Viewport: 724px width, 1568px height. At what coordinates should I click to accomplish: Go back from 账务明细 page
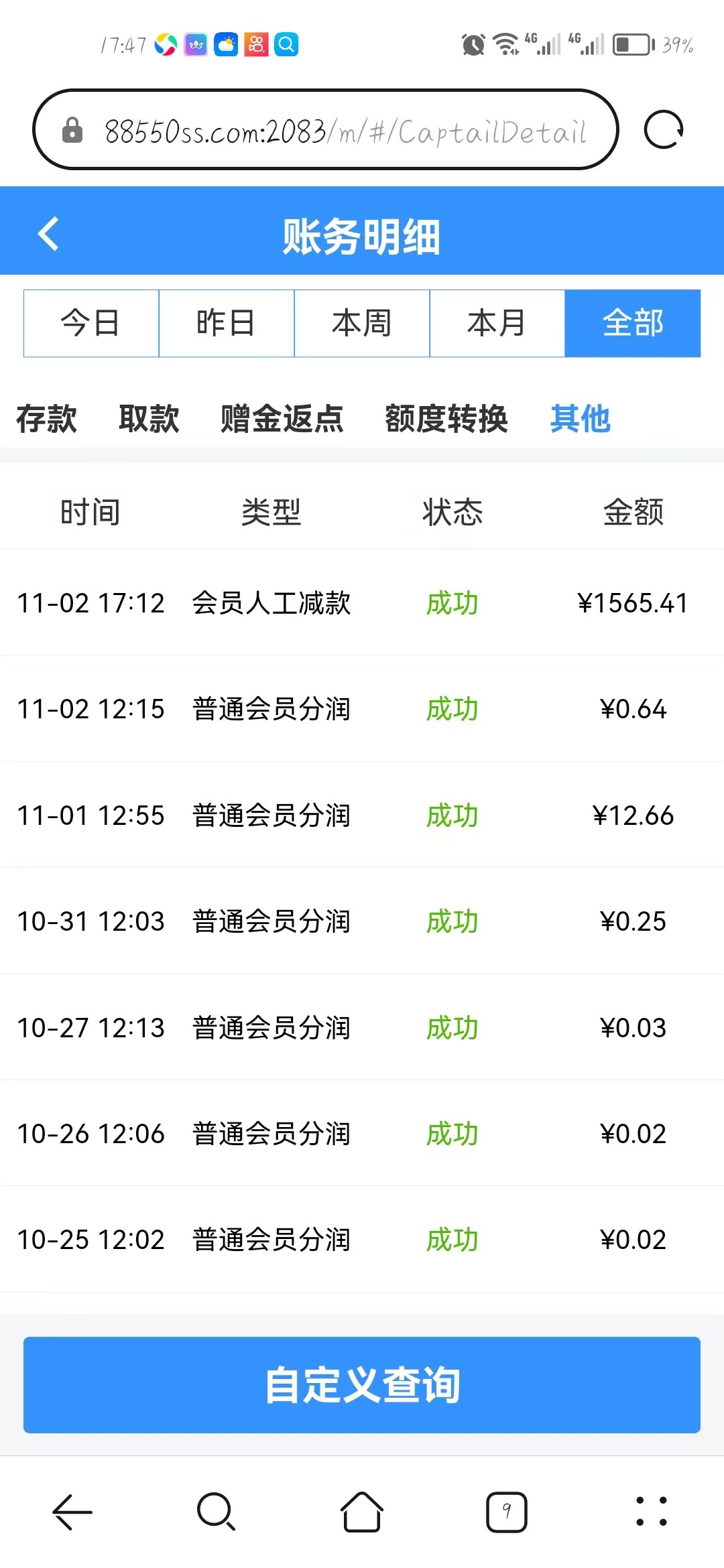click(48, 234)
